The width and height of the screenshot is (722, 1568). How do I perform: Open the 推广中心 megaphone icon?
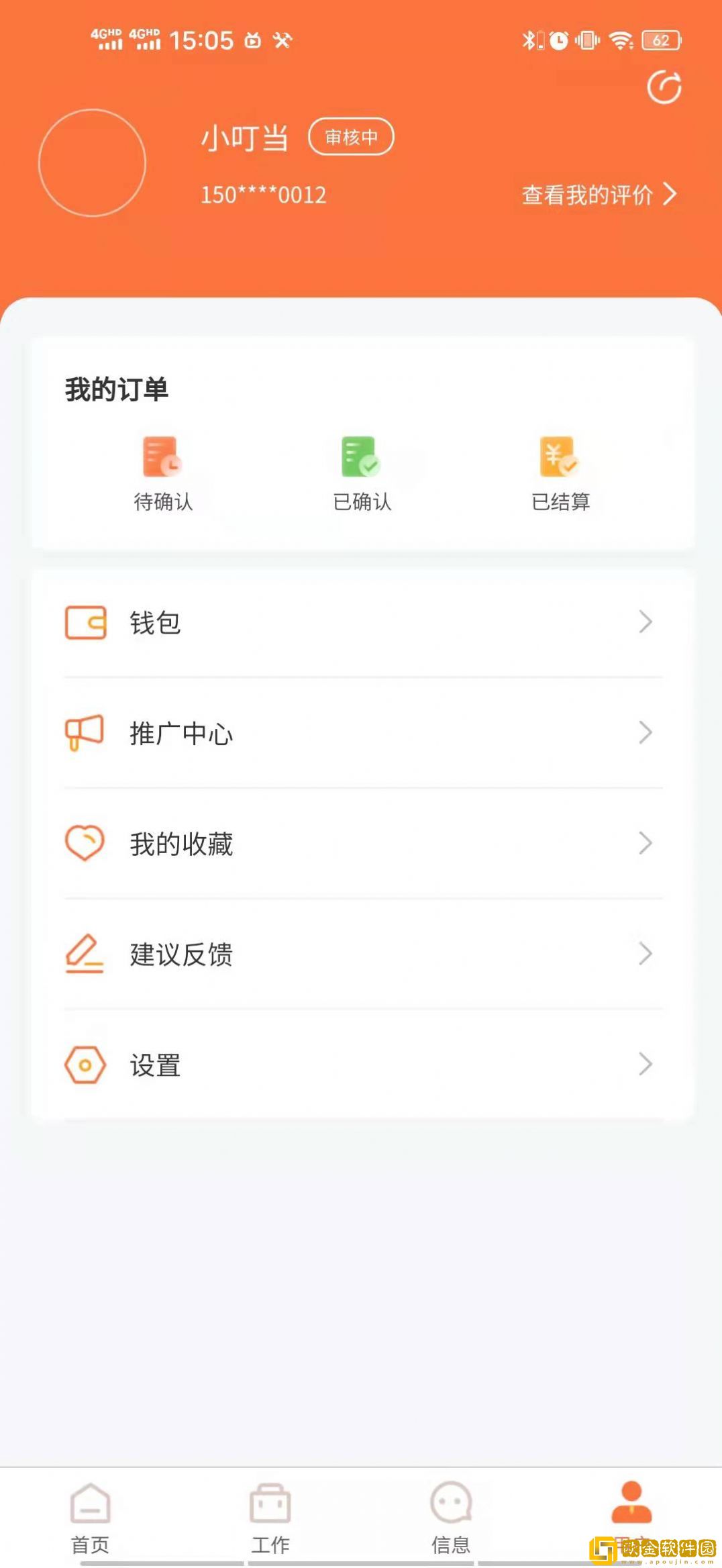[x=85, y=733]
